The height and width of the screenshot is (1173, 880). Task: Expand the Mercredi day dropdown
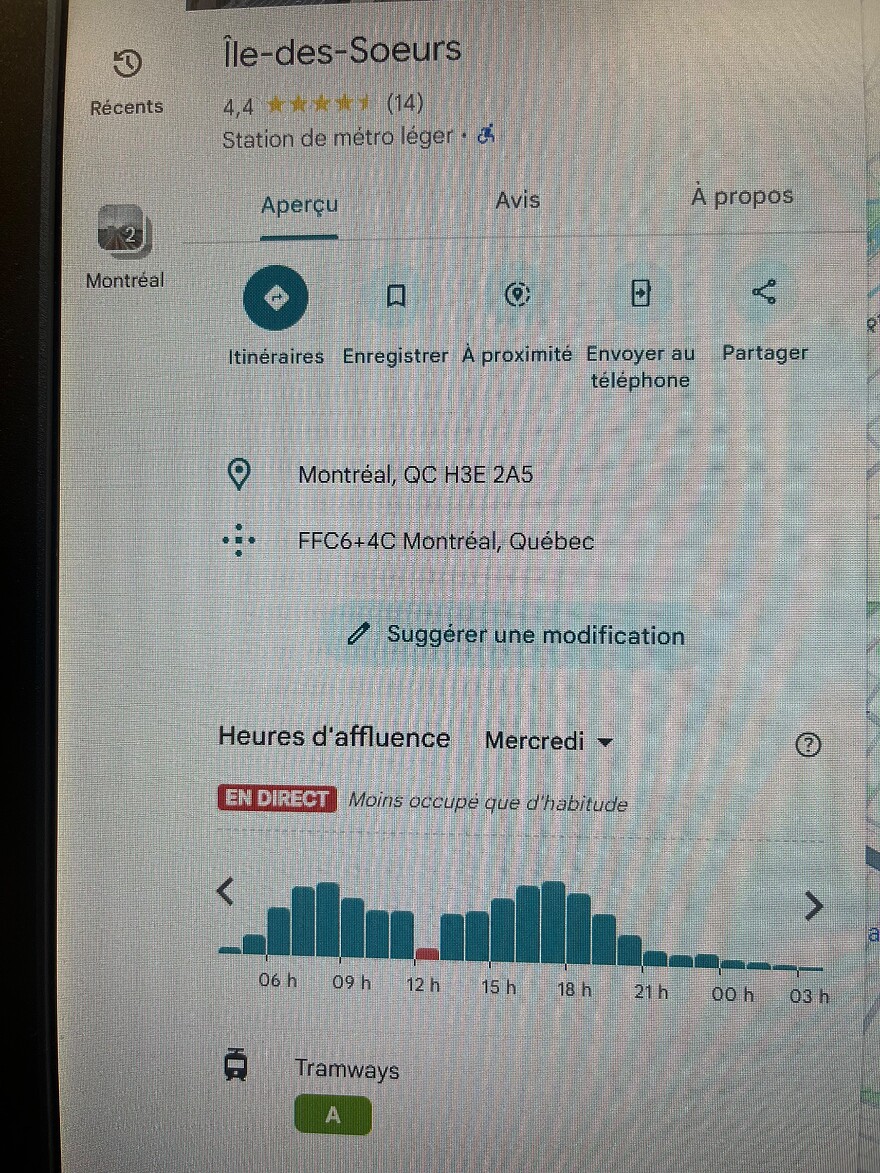pyautogui.click(x=548, y=742)
